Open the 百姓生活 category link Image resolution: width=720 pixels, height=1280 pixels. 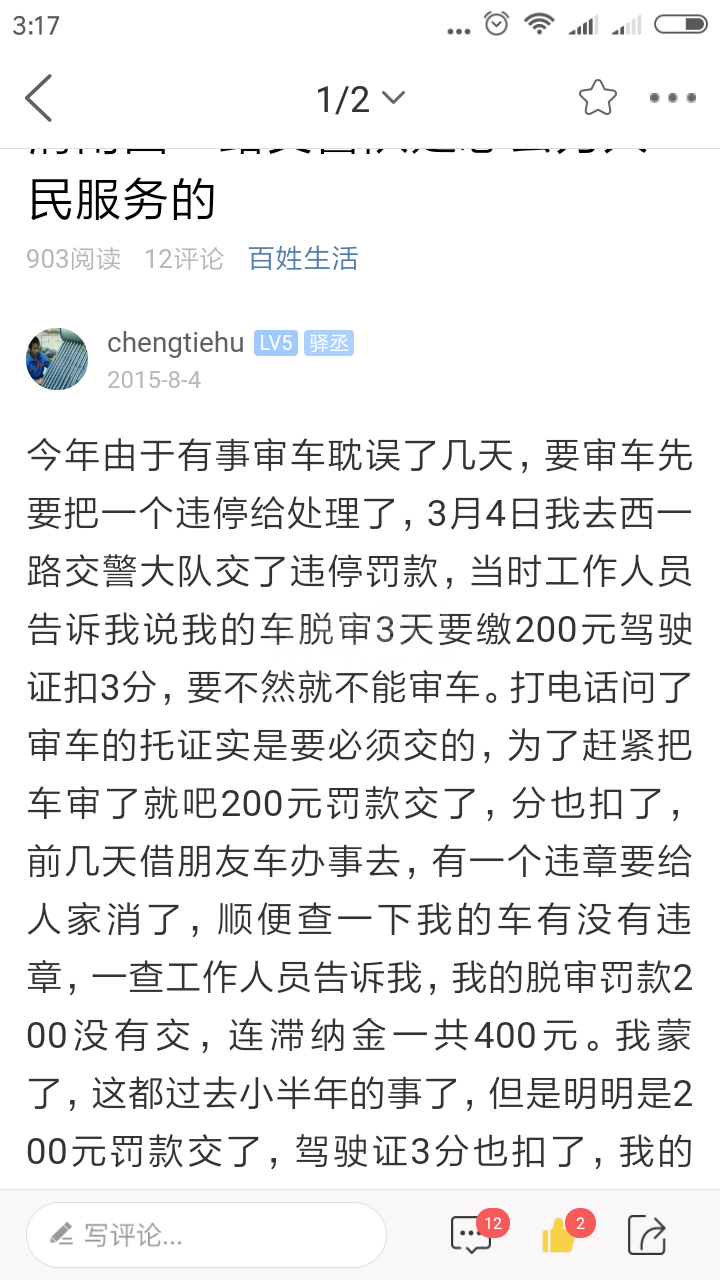pos(303,259)
